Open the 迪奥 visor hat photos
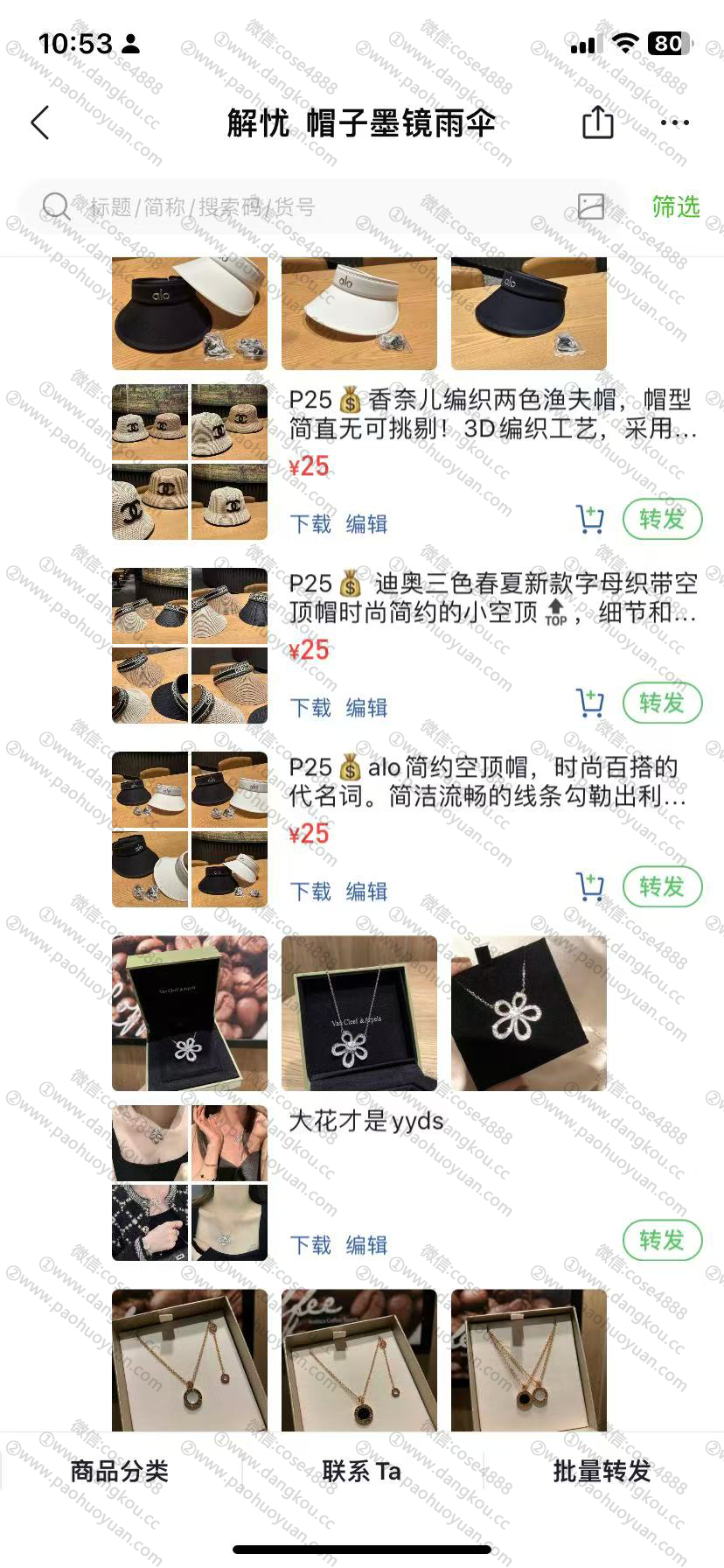Image resolution: width=724 pixels, height=1568 pixels. tap(190, 646)
